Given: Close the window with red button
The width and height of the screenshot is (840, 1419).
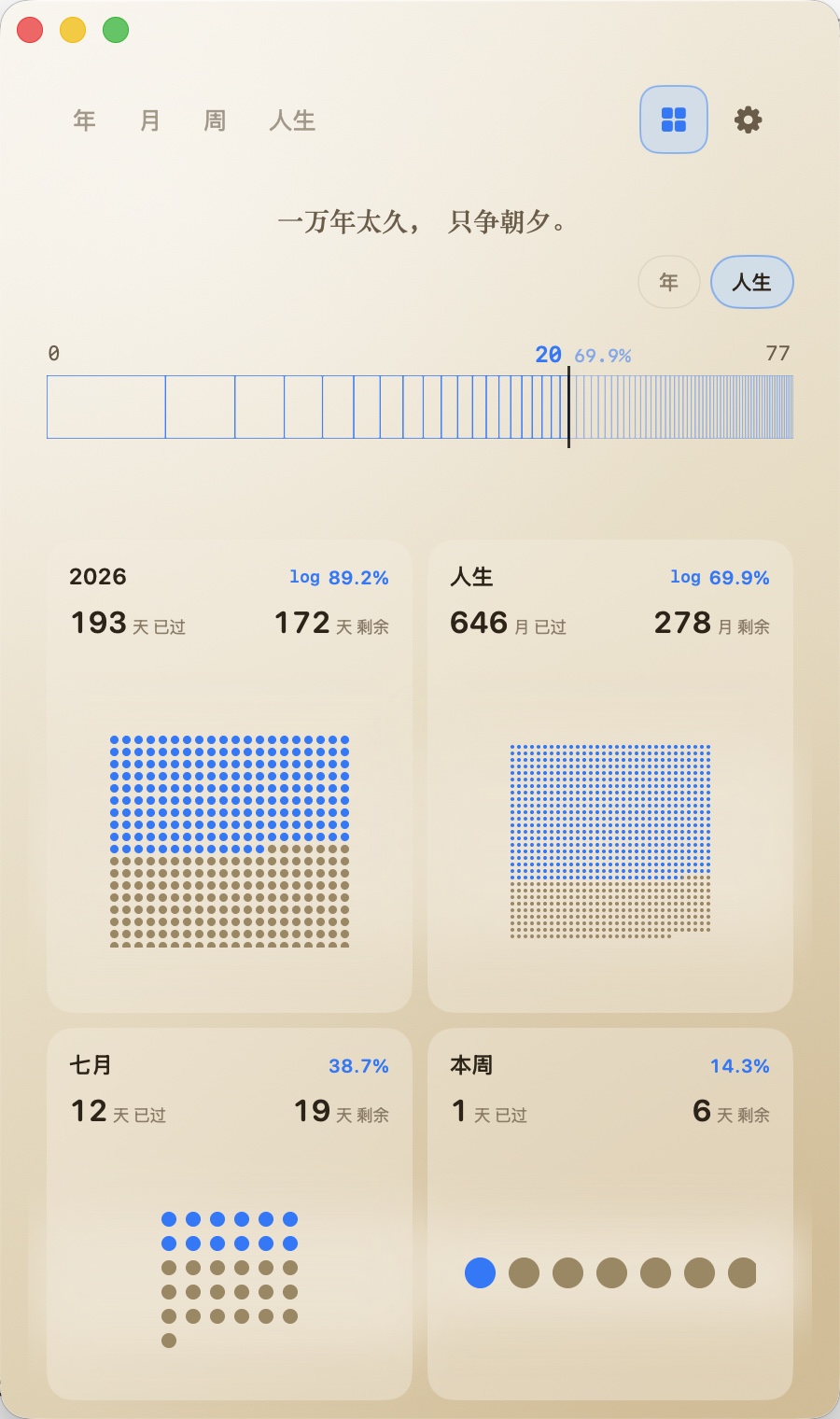Looking at the screenshot, I should click(x=30, y=30).
